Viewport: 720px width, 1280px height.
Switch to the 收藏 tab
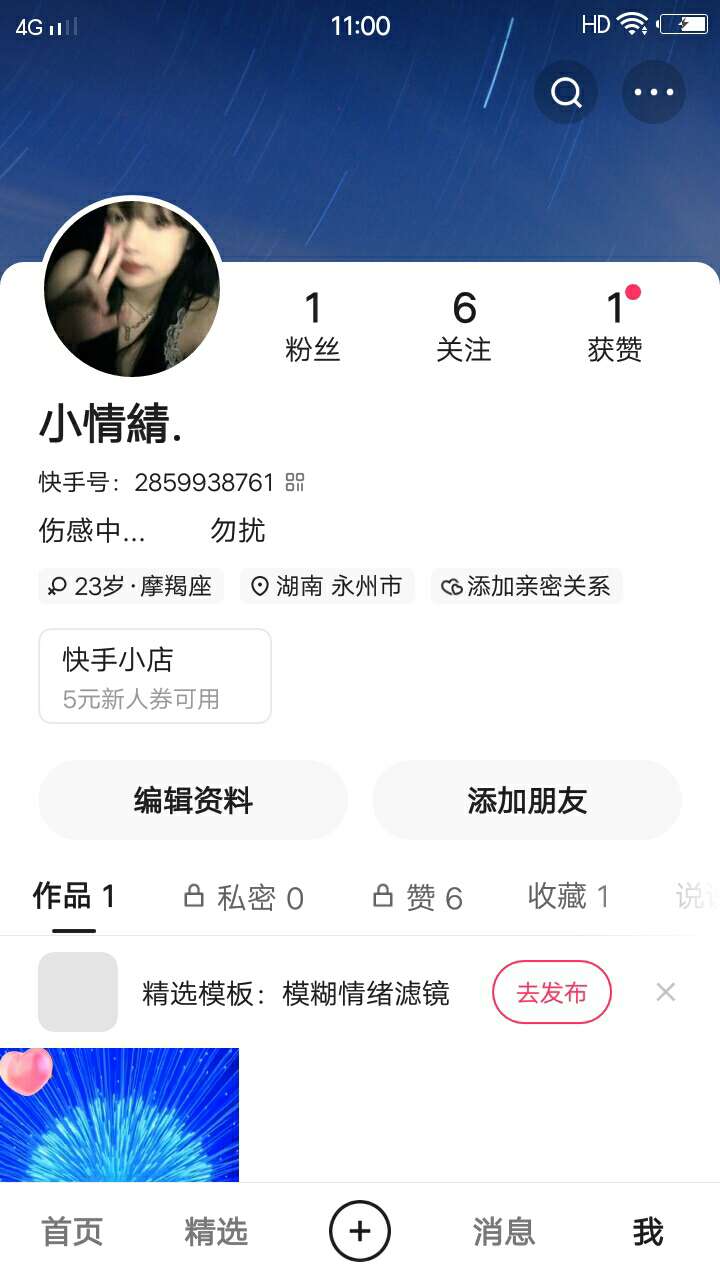coord(568,897)
